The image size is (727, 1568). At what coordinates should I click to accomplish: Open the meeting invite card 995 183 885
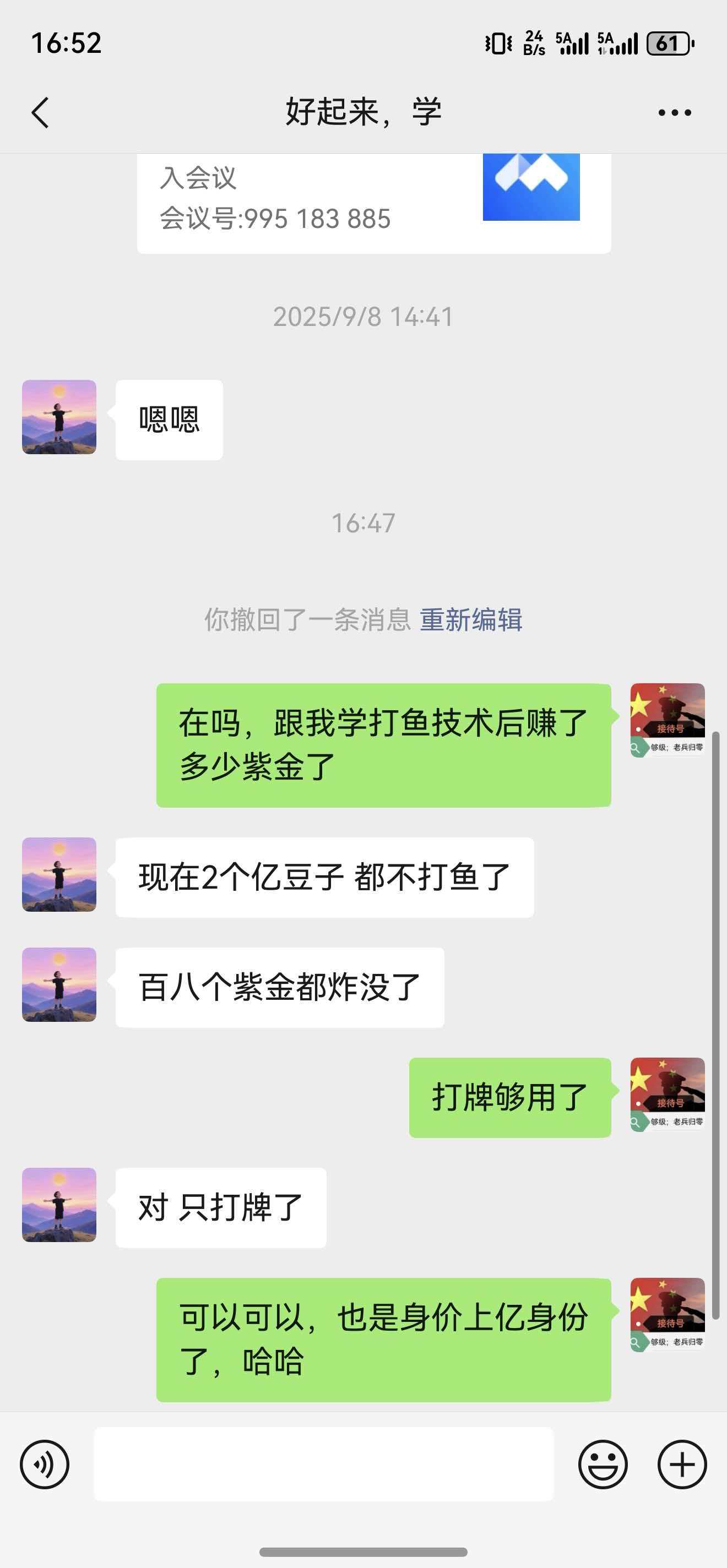pos(373,202)
